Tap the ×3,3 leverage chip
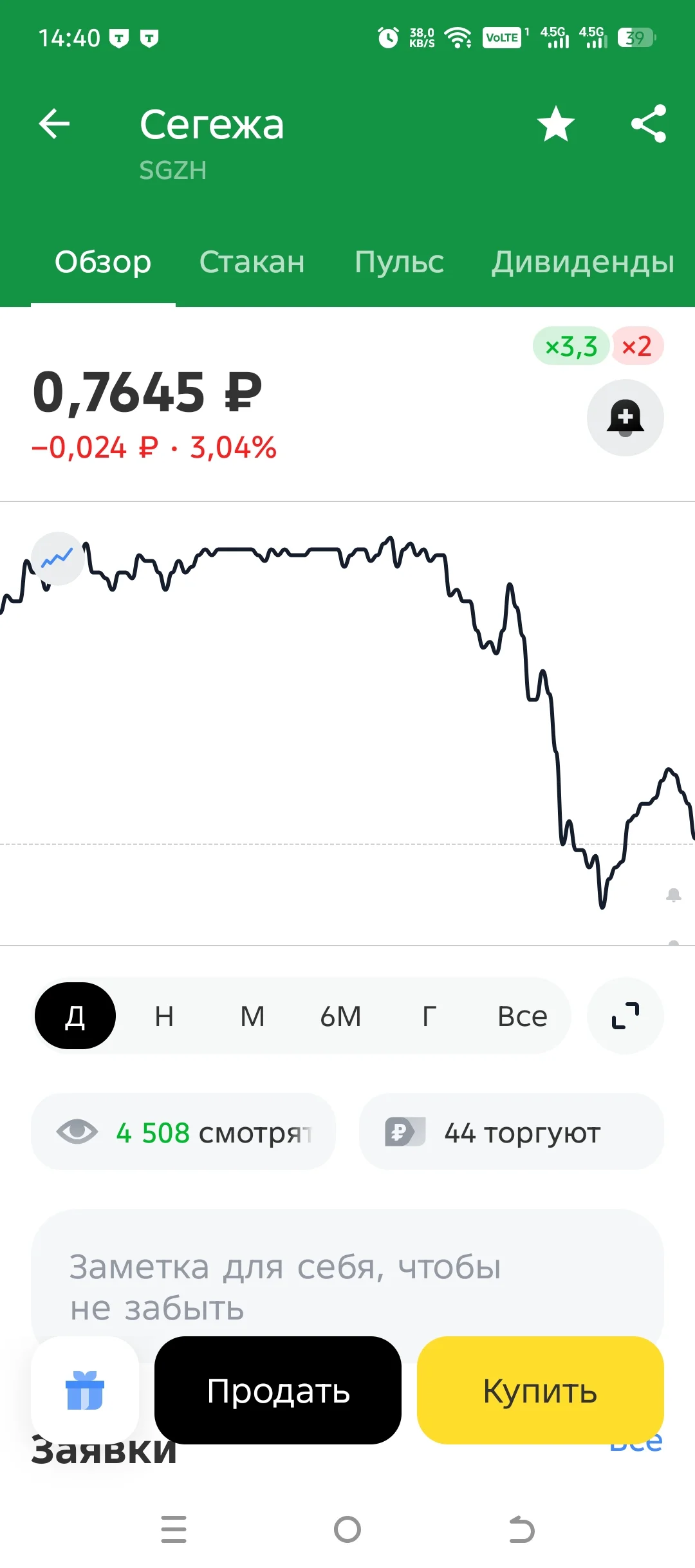The image size is (695, 1568). 571,346
